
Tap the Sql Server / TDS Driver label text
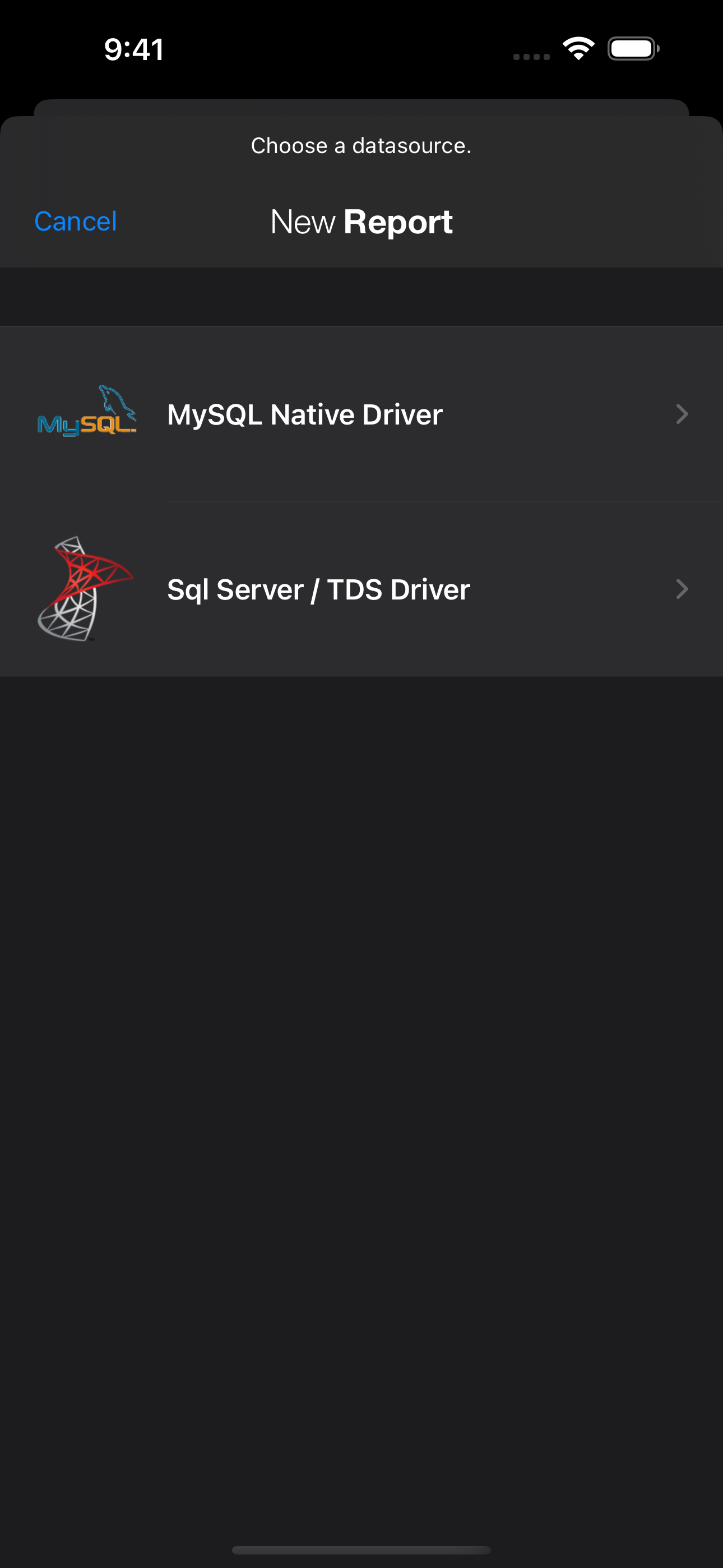pos(318,589)
